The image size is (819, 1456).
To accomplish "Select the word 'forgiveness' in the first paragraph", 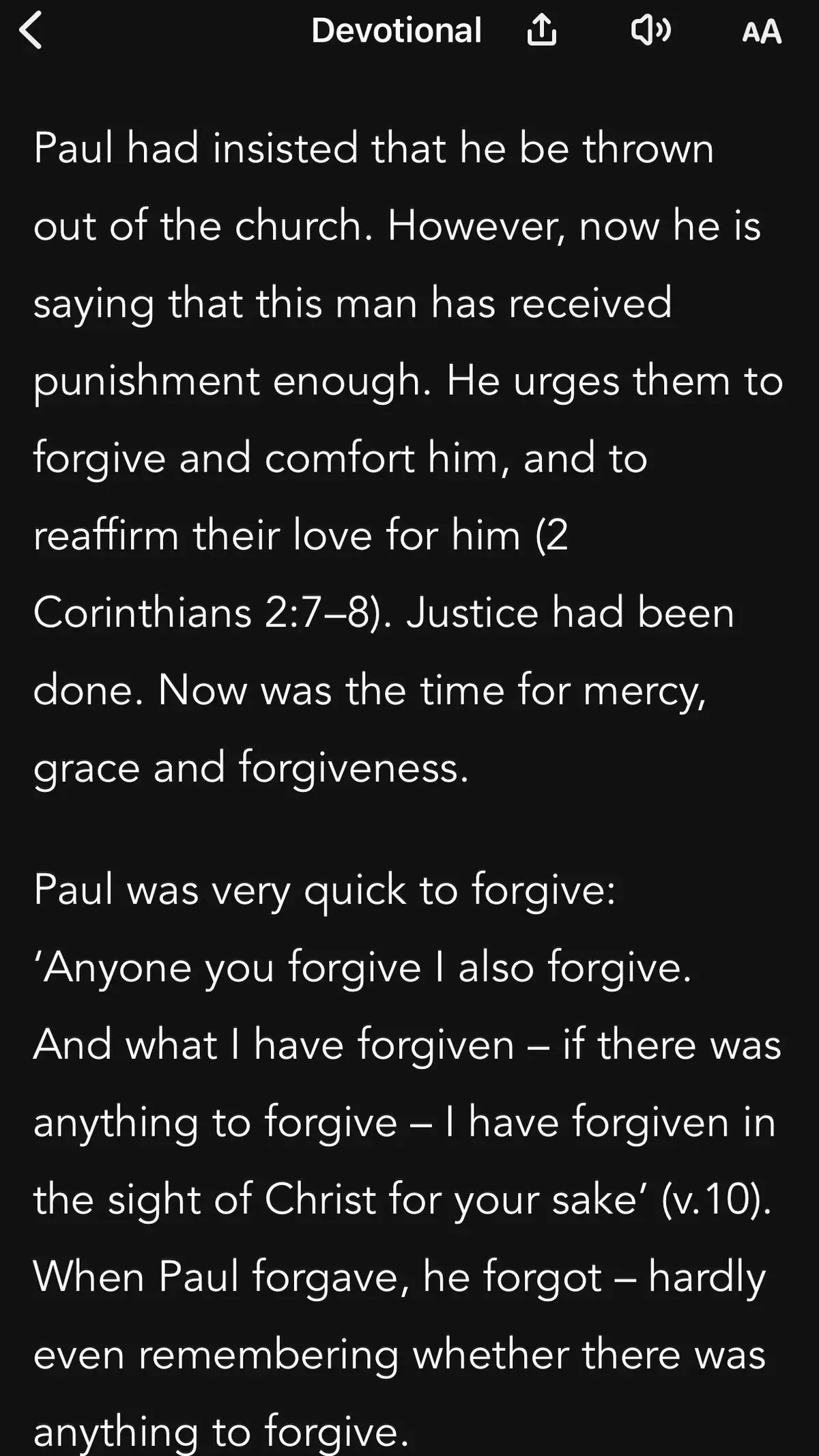I will point(355,768).
